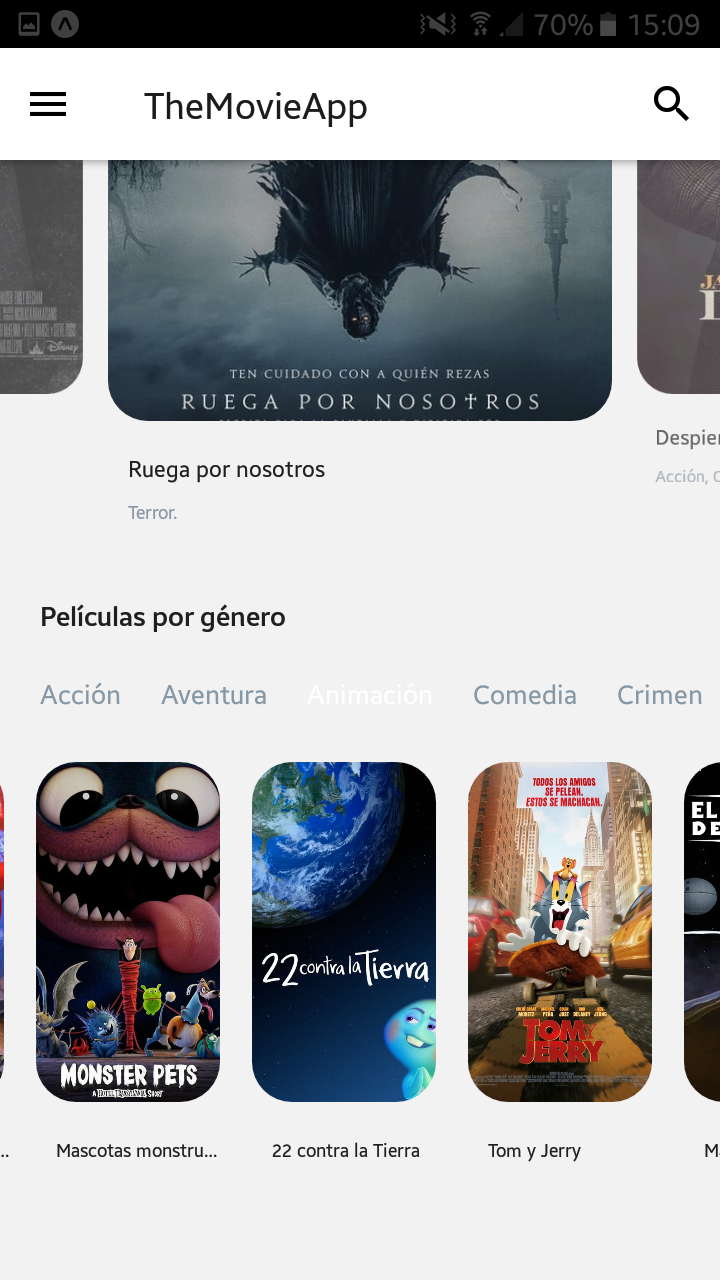
Task: Open the Ruega por nosotros movie title
Action: coord(226,468)
